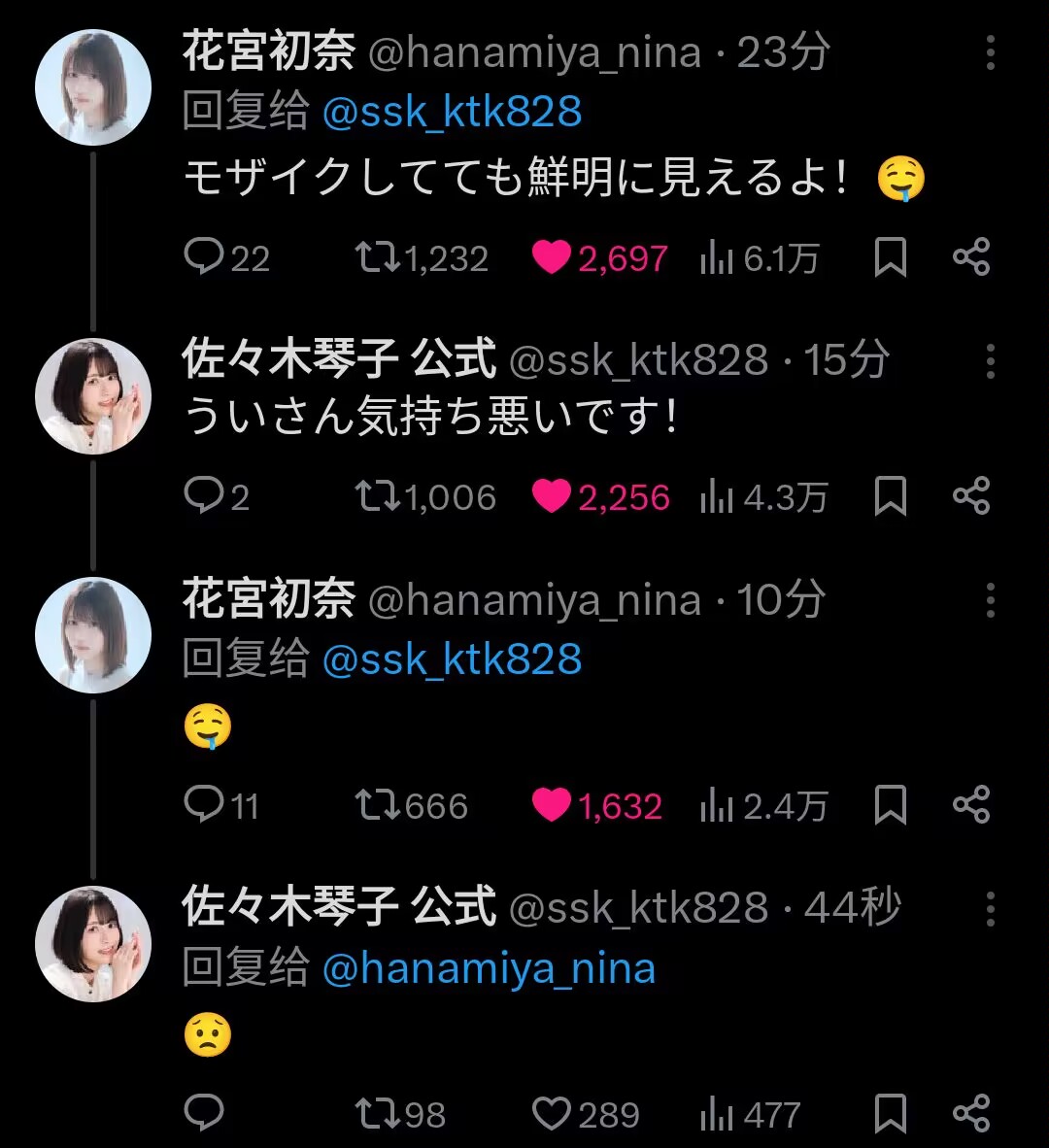Bookmark 佐々木琴子's 44秒 post
Screen dimensions: 1049x1148
pyautogui.click(x=890, y=1114)
